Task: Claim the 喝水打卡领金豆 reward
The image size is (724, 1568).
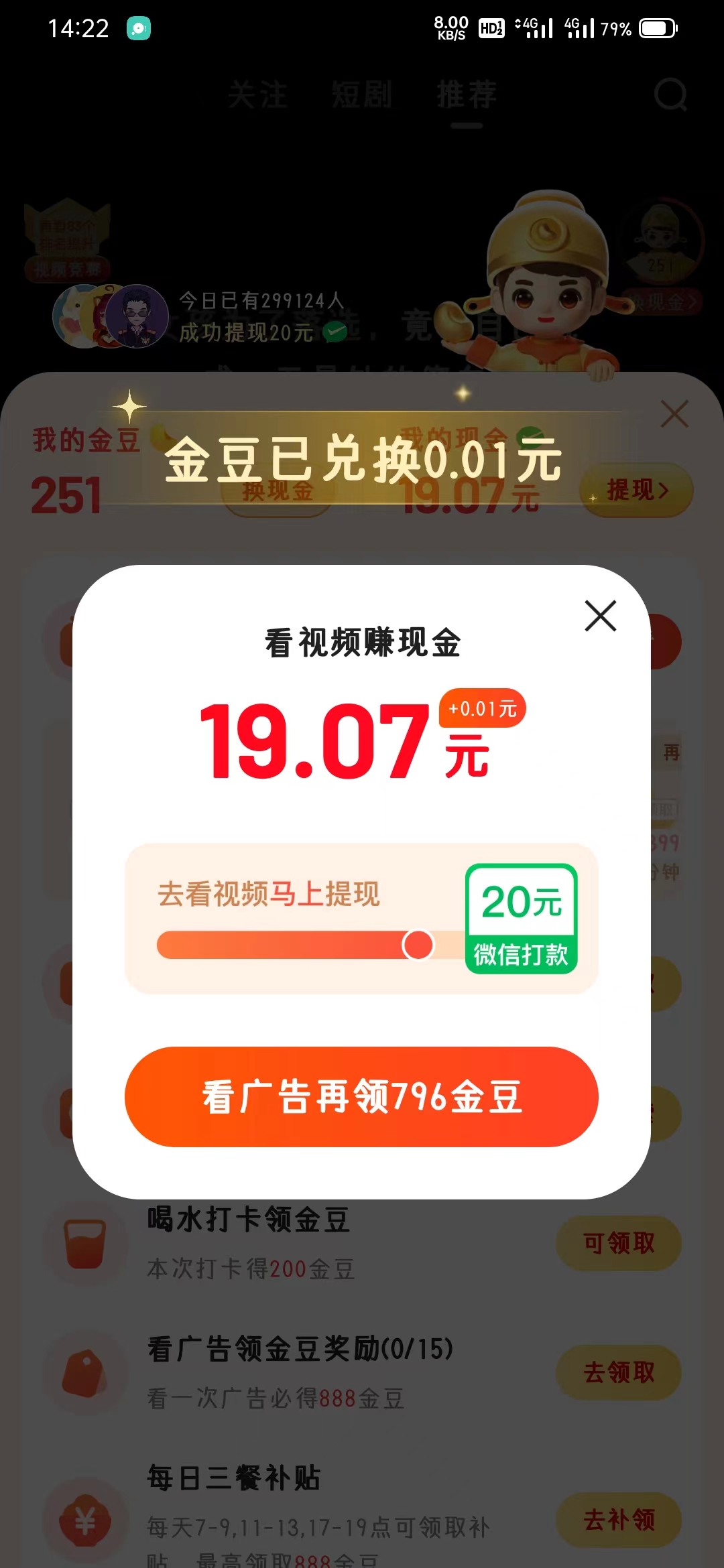Action: pyautogui.click(x=618, y=1243)
